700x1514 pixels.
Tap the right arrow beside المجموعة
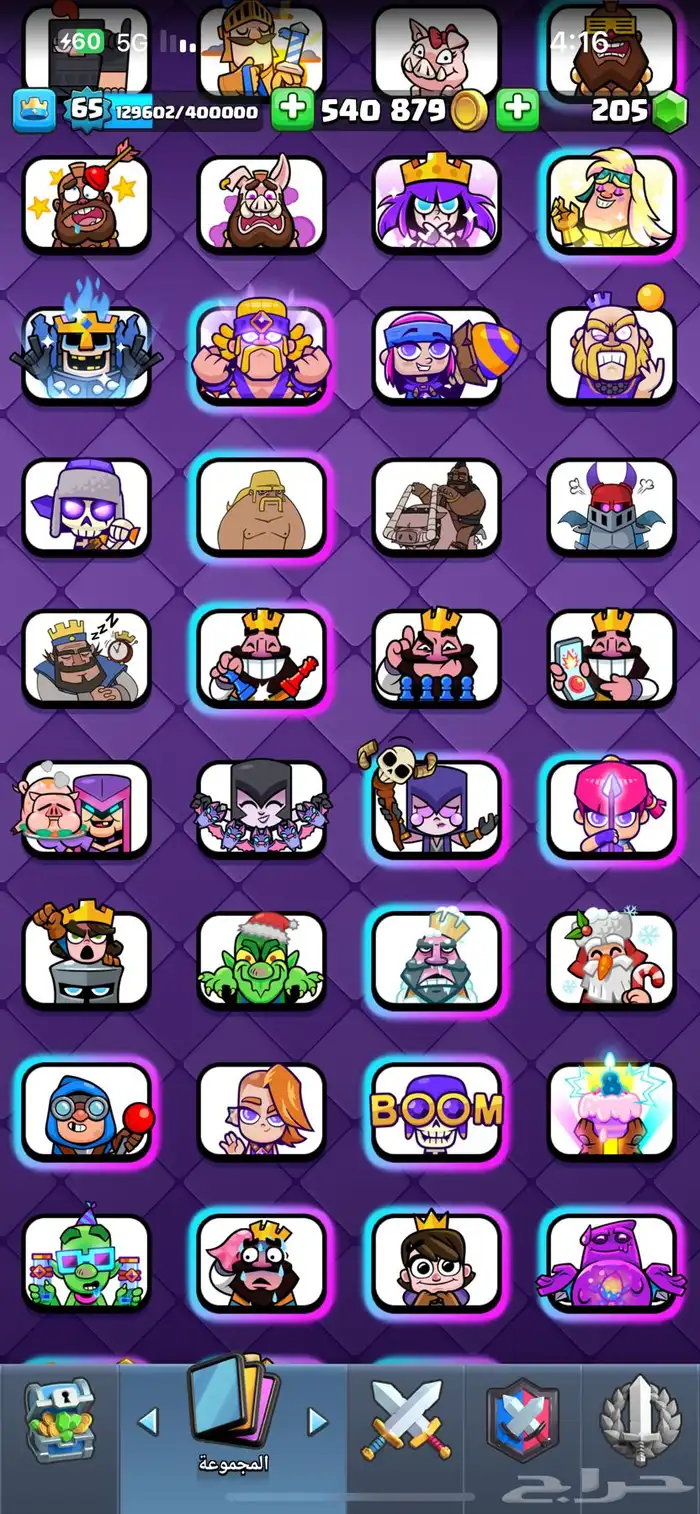[317, 1421]
